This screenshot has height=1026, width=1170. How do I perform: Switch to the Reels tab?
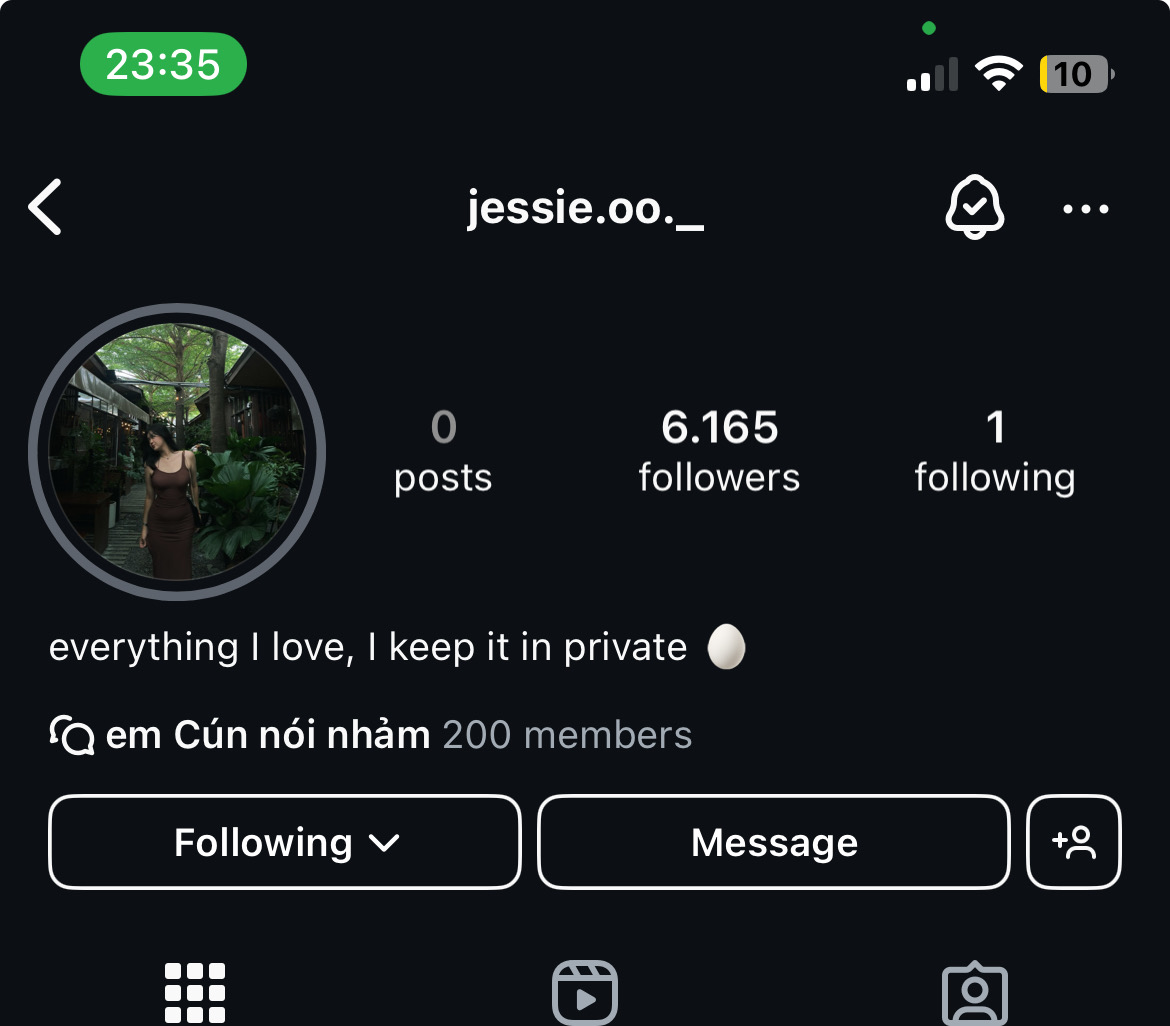585,992
